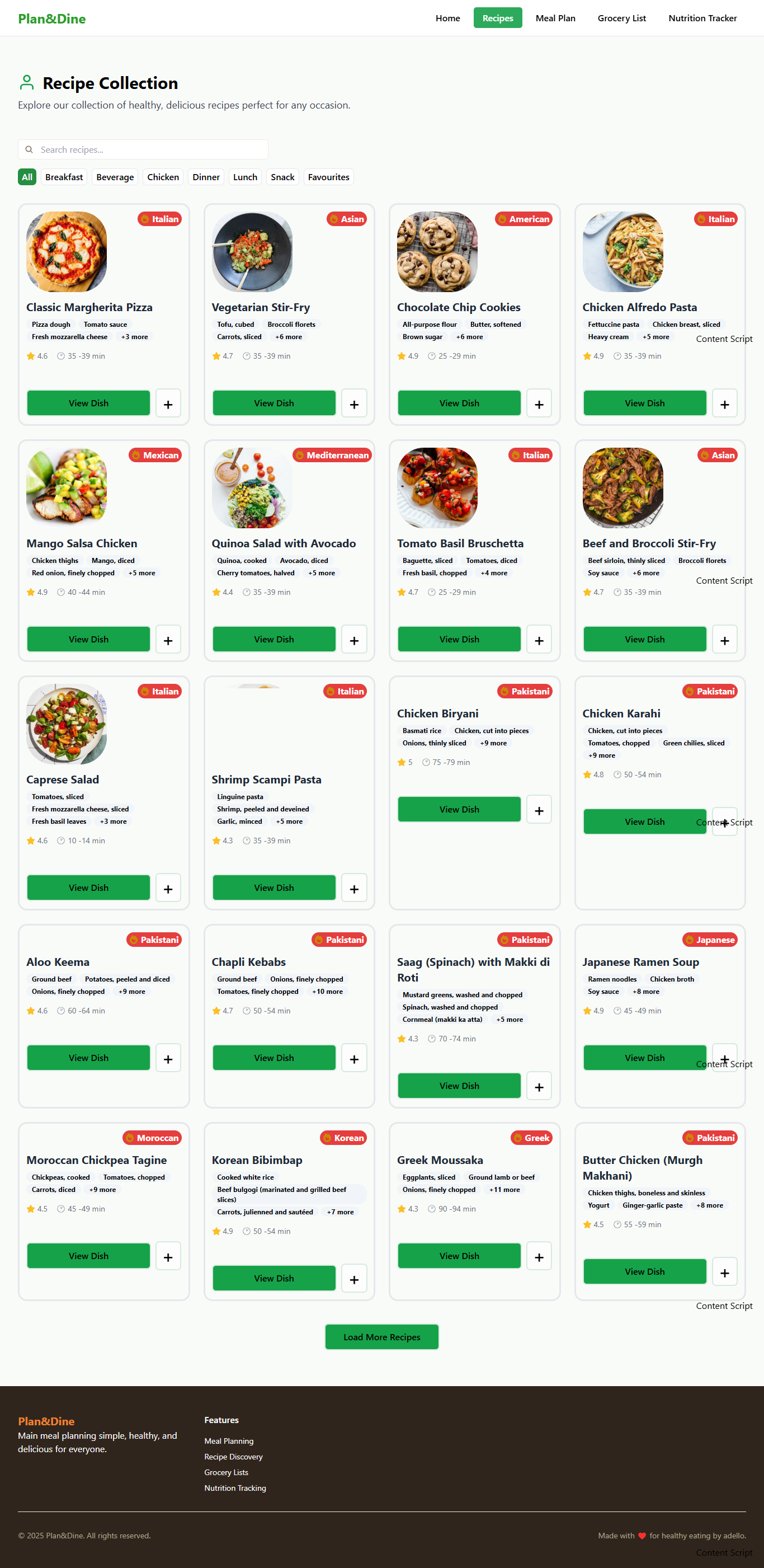Screen dimensions: 764x1568
Task: Enable the Breakfast category filter
Action: 64,177
